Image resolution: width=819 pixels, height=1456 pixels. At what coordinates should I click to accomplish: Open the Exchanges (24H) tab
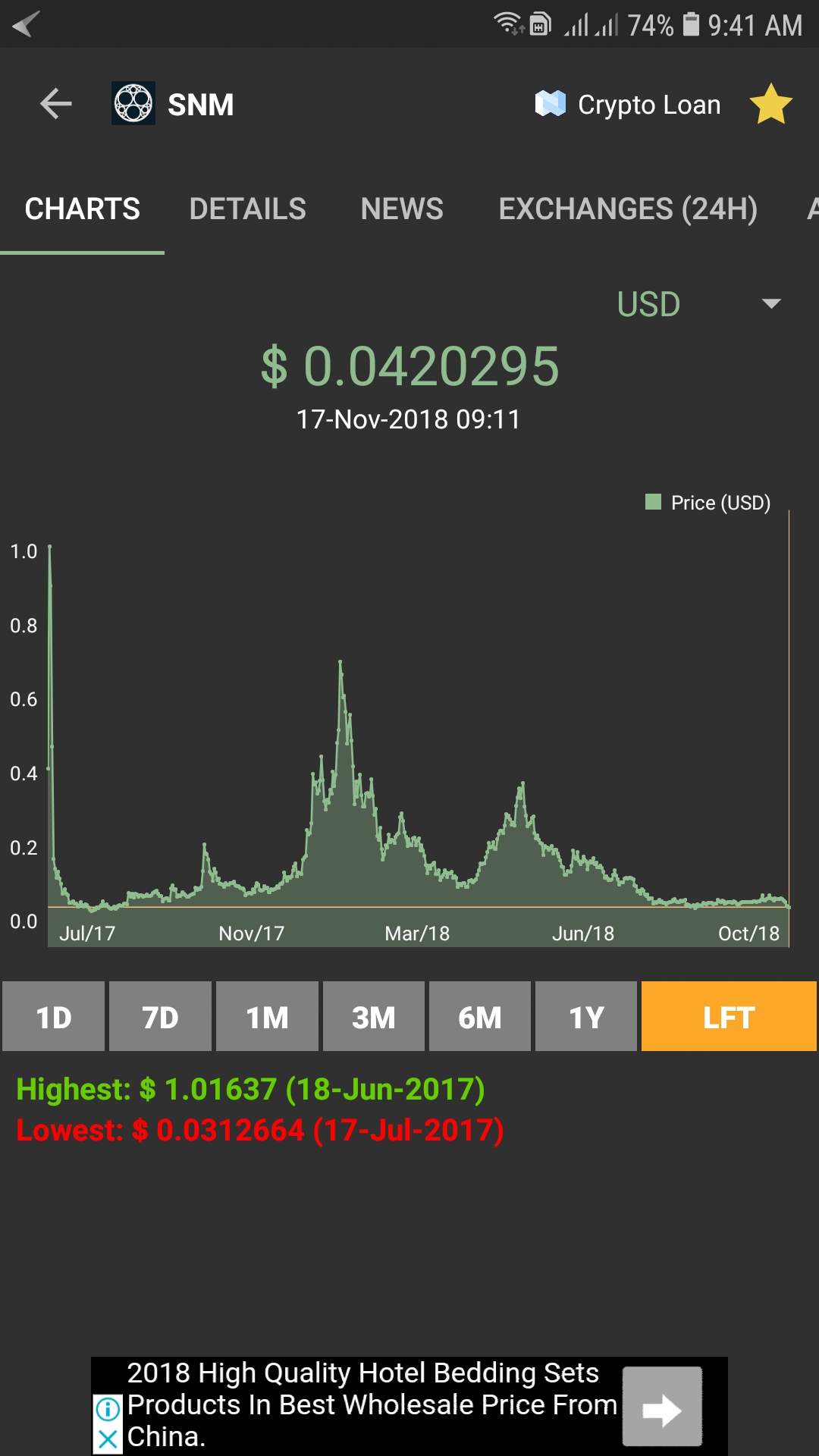pos(628,209)
